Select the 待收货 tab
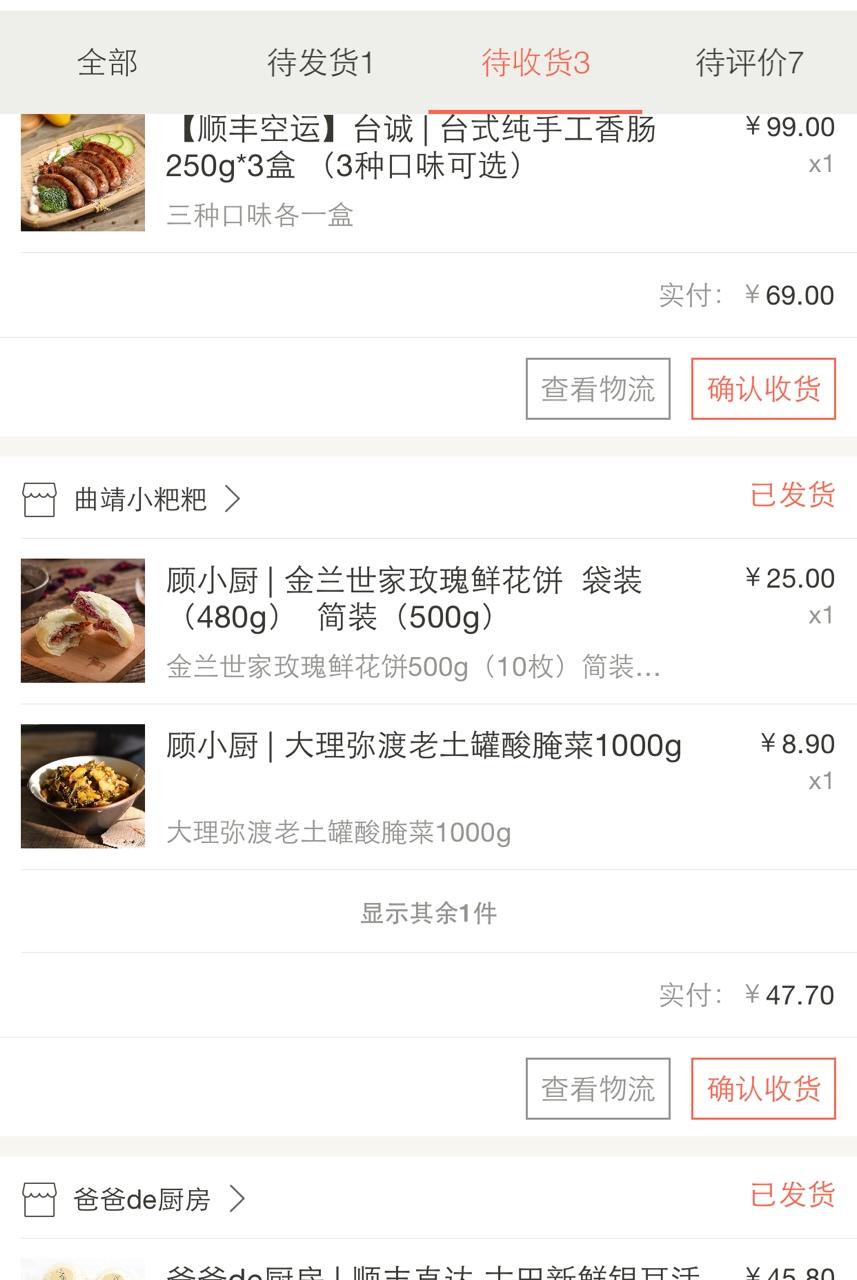Viewport: 857px width, 1280px height. 535,63
